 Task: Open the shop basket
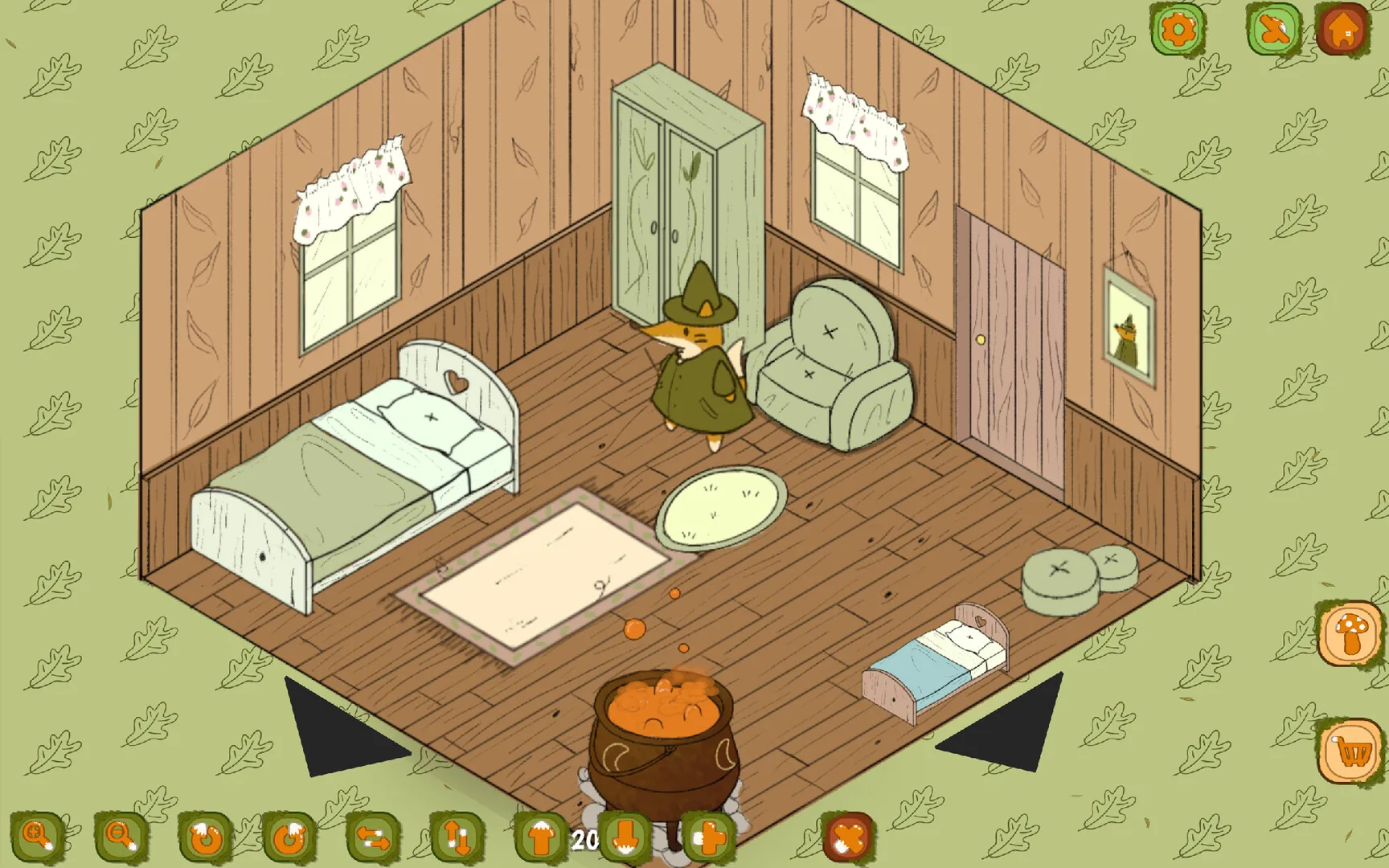[x=1351, y=752]
